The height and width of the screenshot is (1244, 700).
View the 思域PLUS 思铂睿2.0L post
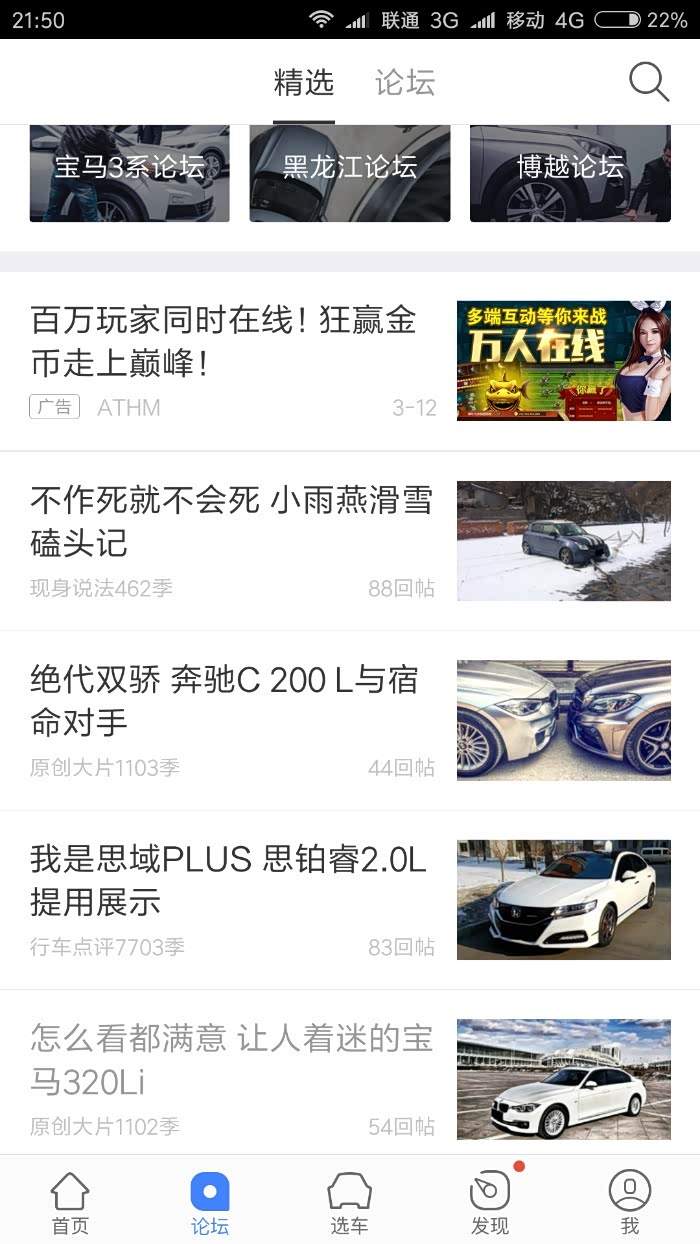[x=232, y=880]
